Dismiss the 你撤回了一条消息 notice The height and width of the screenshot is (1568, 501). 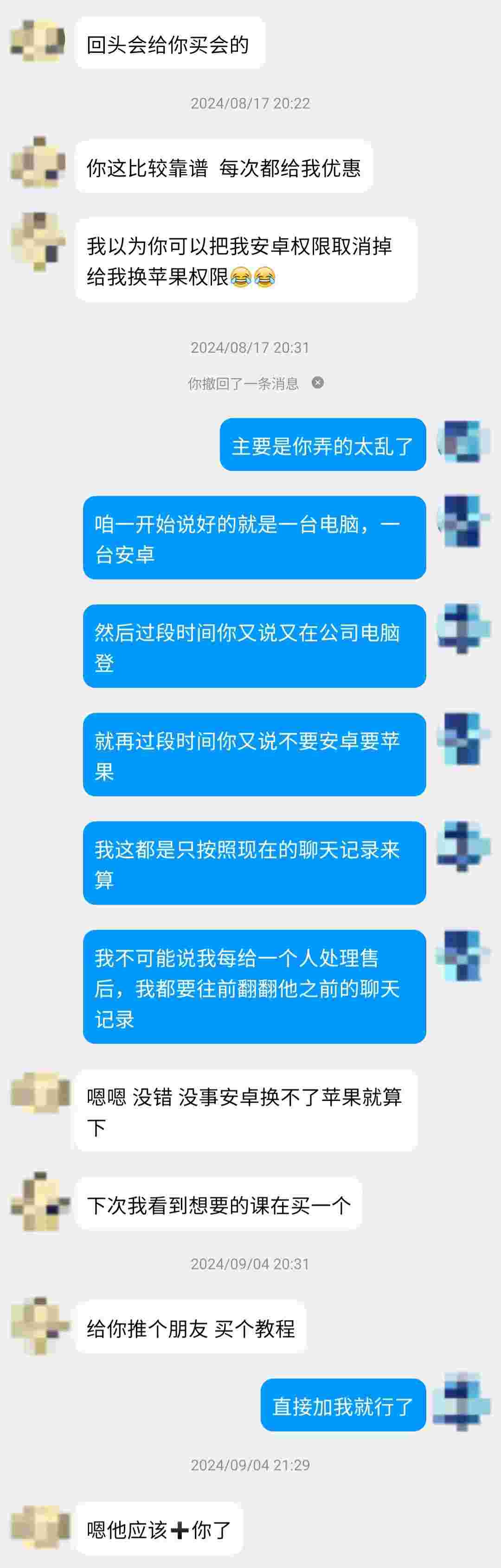(318, 383)
